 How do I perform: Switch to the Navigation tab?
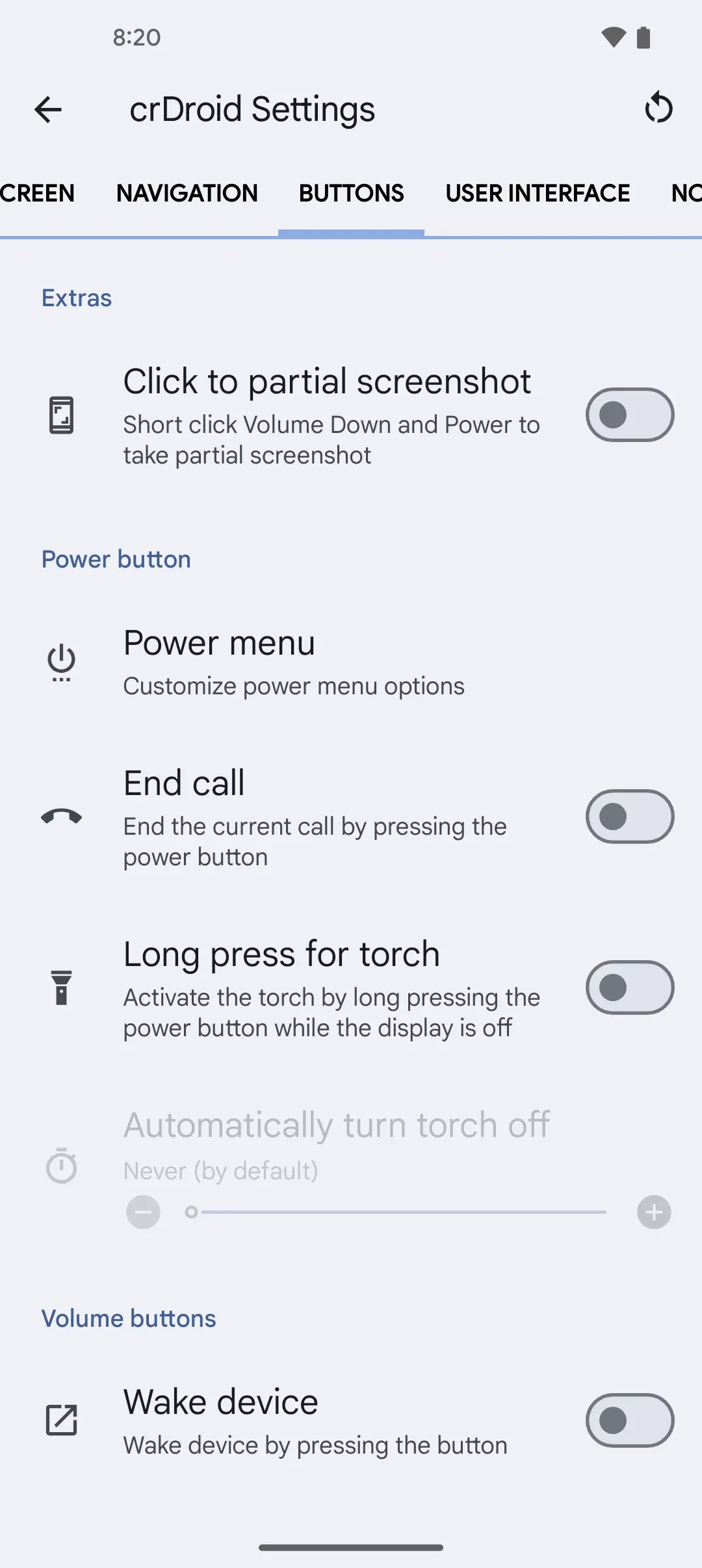[187, 193]
